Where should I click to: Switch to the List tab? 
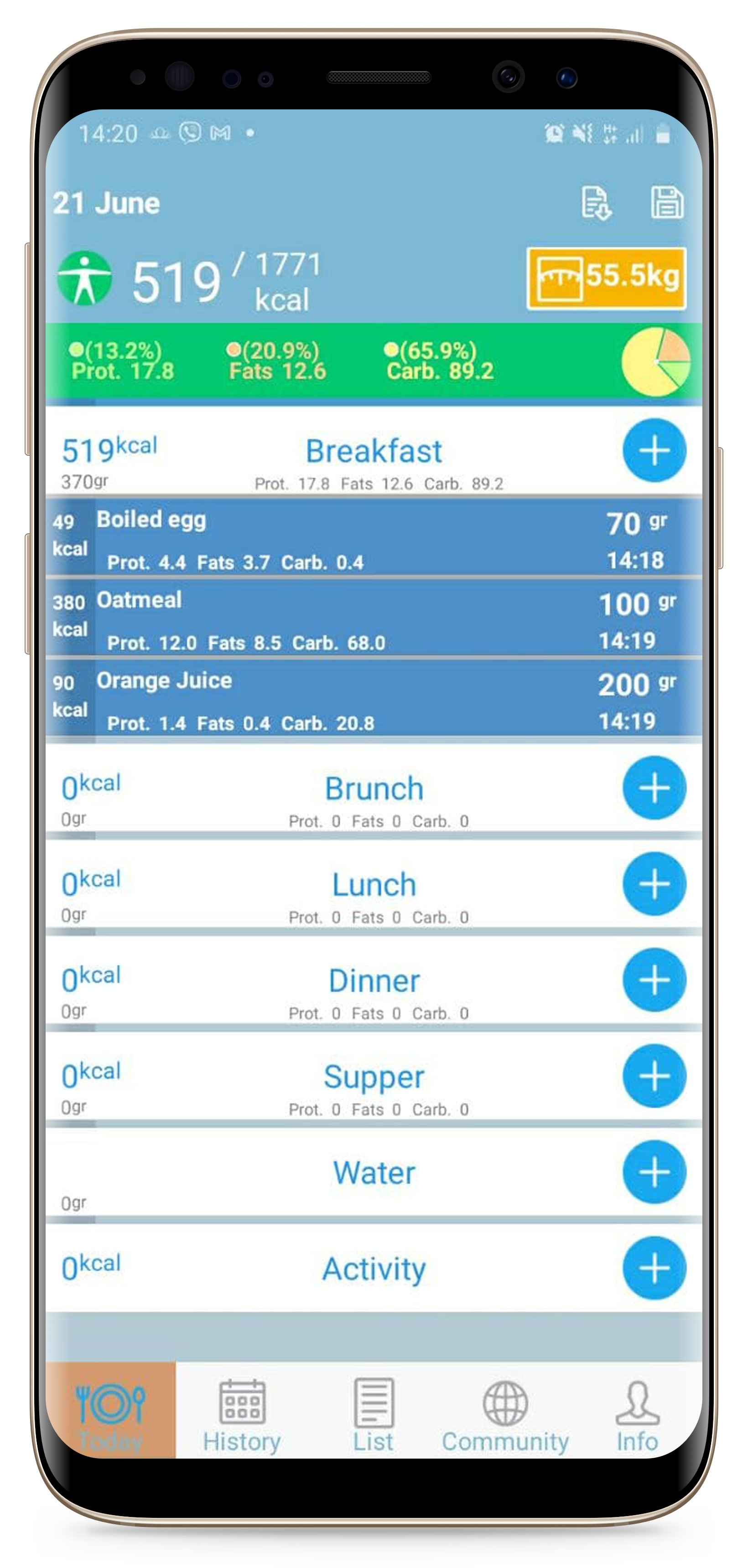[x=374, y=1416]
